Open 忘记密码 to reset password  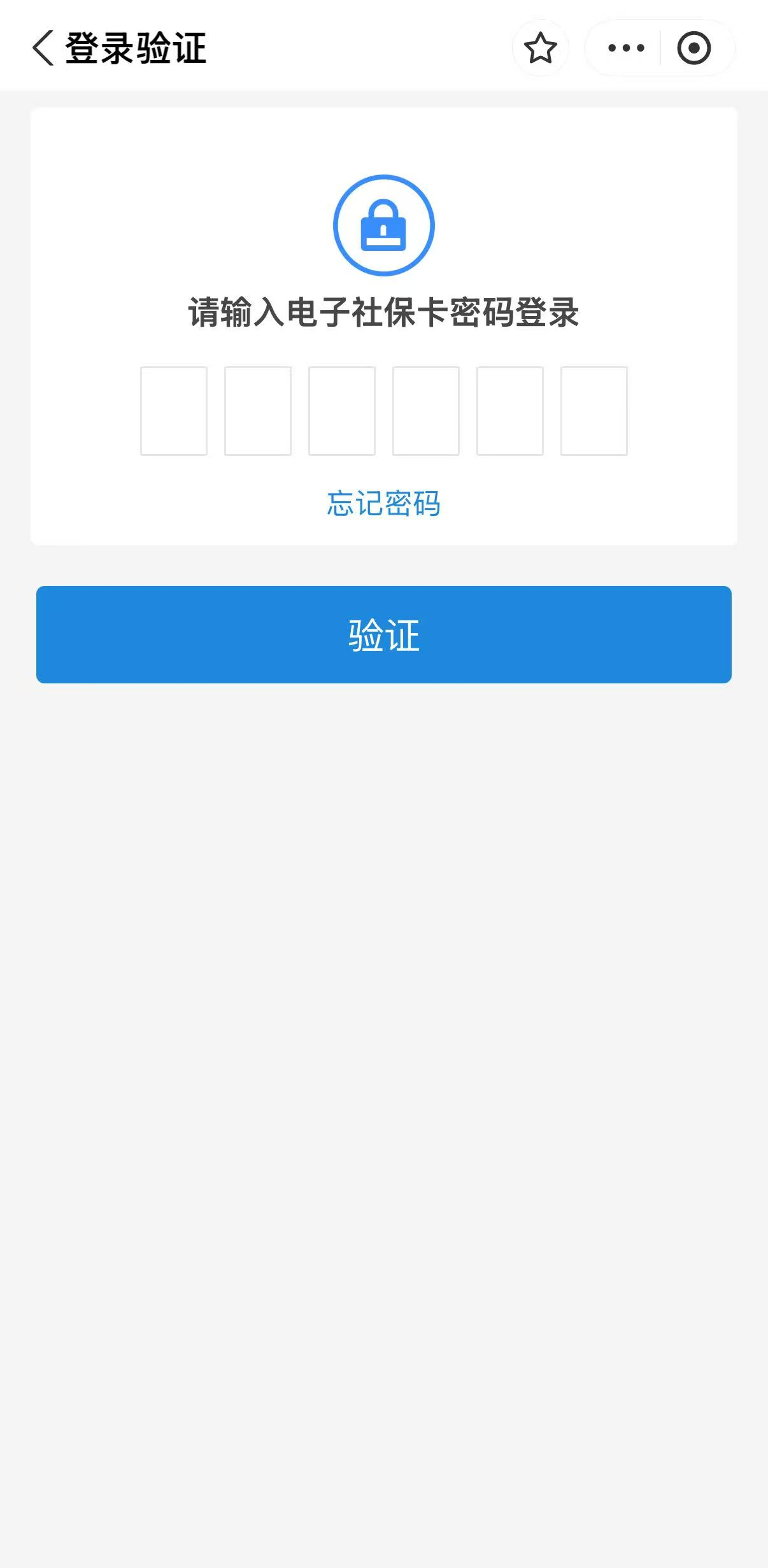[x=384, y=504]
